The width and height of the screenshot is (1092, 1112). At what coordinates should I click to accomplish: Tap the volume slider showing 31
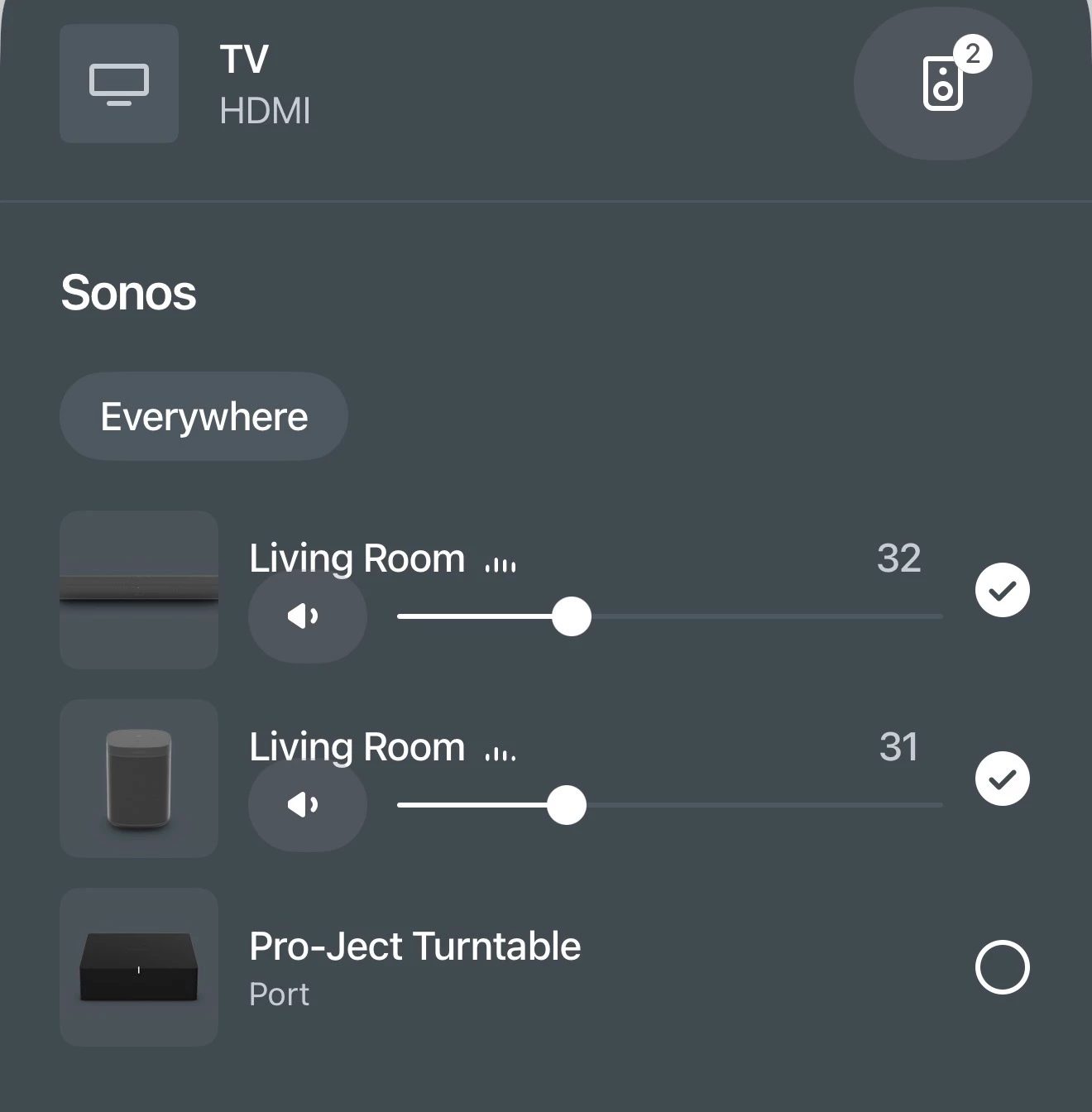(x=567, y=805)
